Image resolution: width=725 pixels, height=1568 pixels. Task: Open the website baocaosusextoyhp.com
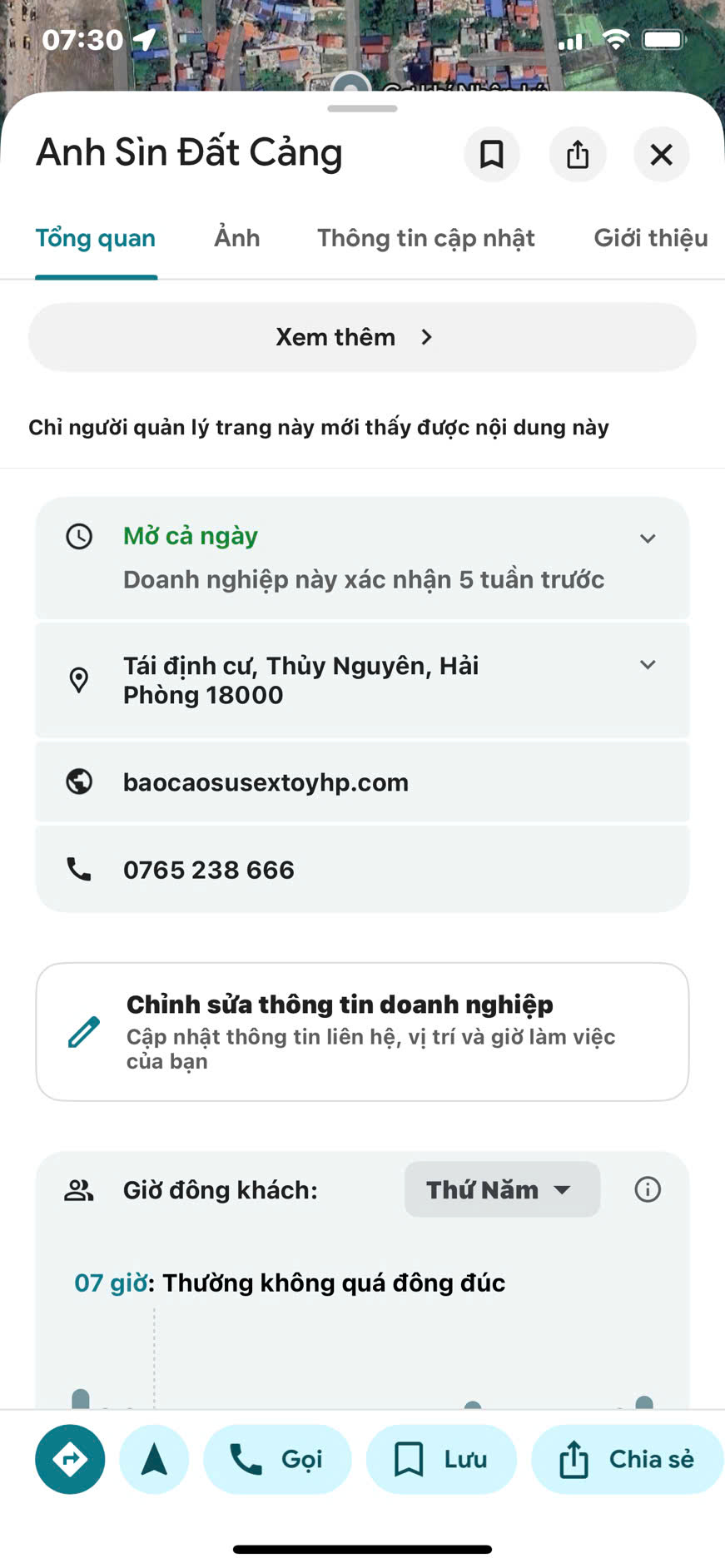click(x=266, y=782)
